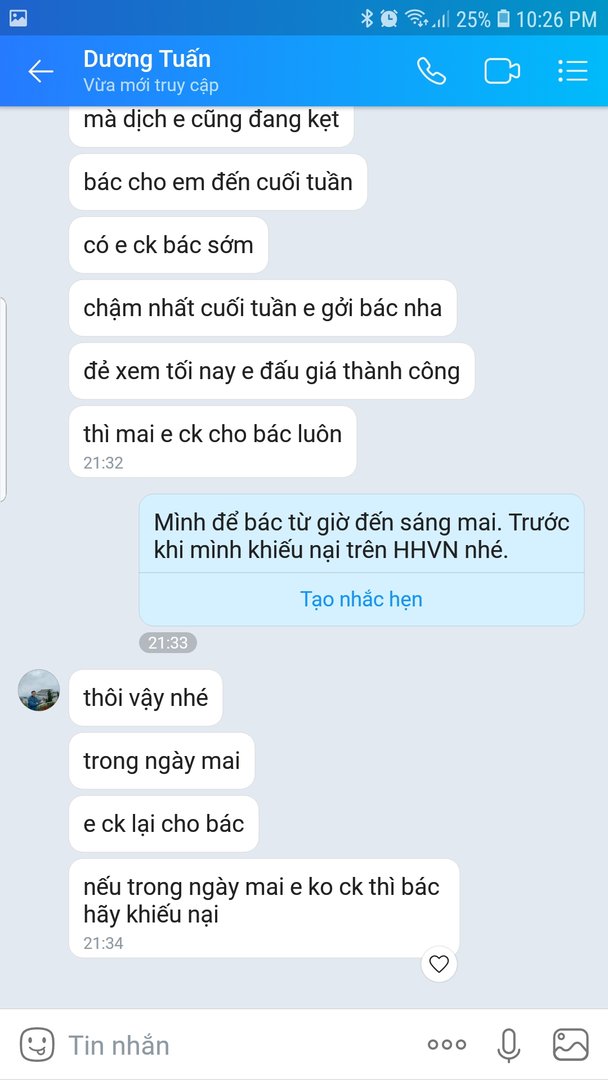
Task: Open the chat options menu
Action: (572, 71)
